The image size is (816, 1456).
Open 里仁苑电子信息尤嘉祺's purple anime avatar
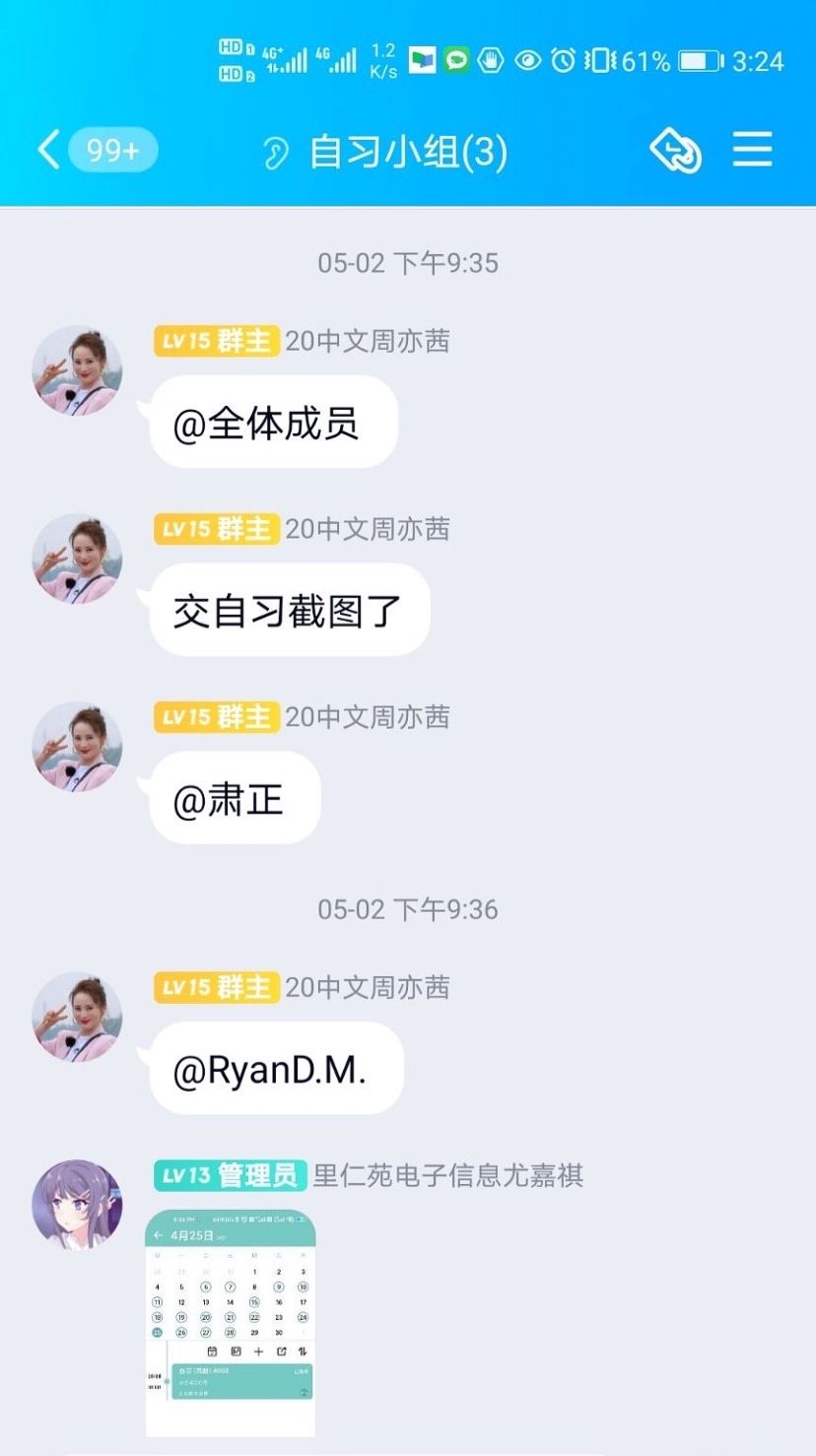click(77, 1204)
